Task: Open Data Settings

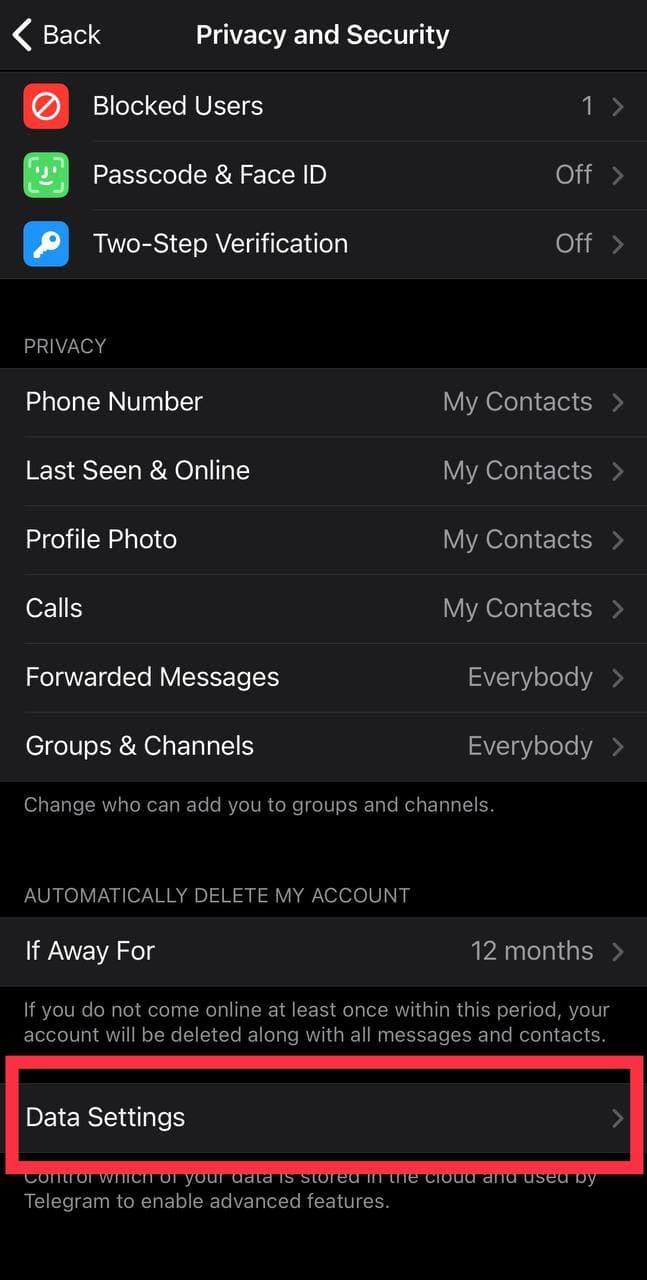Action: [323, 1118]
